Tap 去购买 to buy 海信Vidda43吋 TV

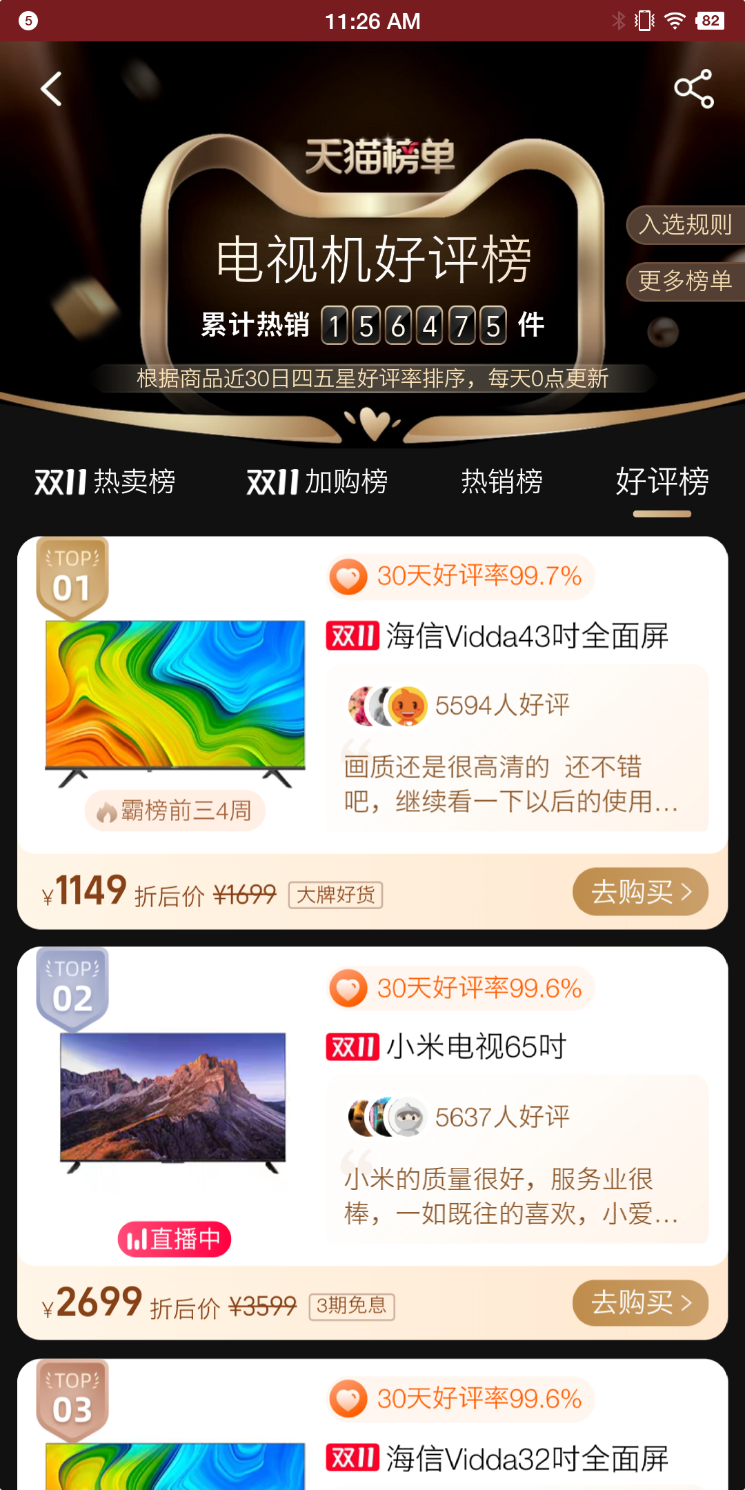[x=640, y=891]
